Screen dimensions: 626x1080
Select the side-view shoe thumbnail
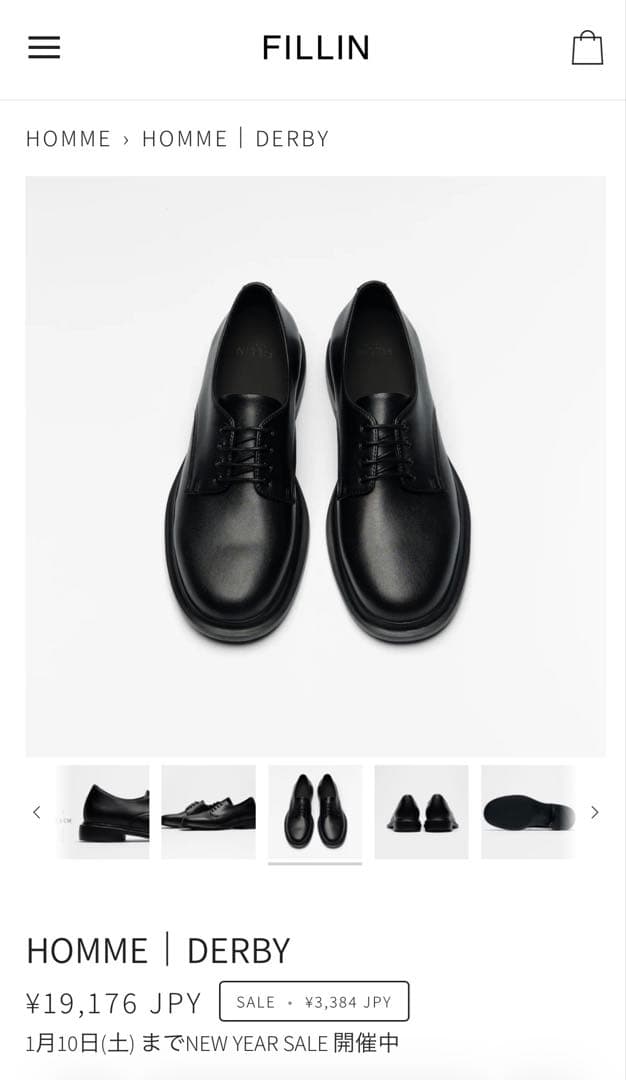(104, 812)
